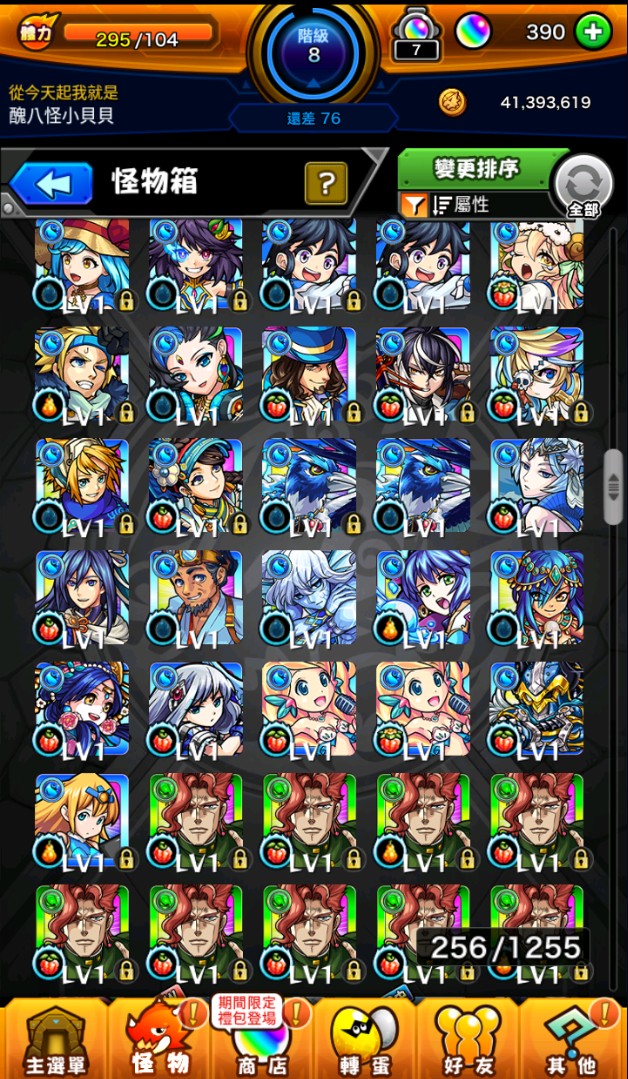
Task: Go to the 轉蛋 gacha tab
Action: [x=365, y=1040]
